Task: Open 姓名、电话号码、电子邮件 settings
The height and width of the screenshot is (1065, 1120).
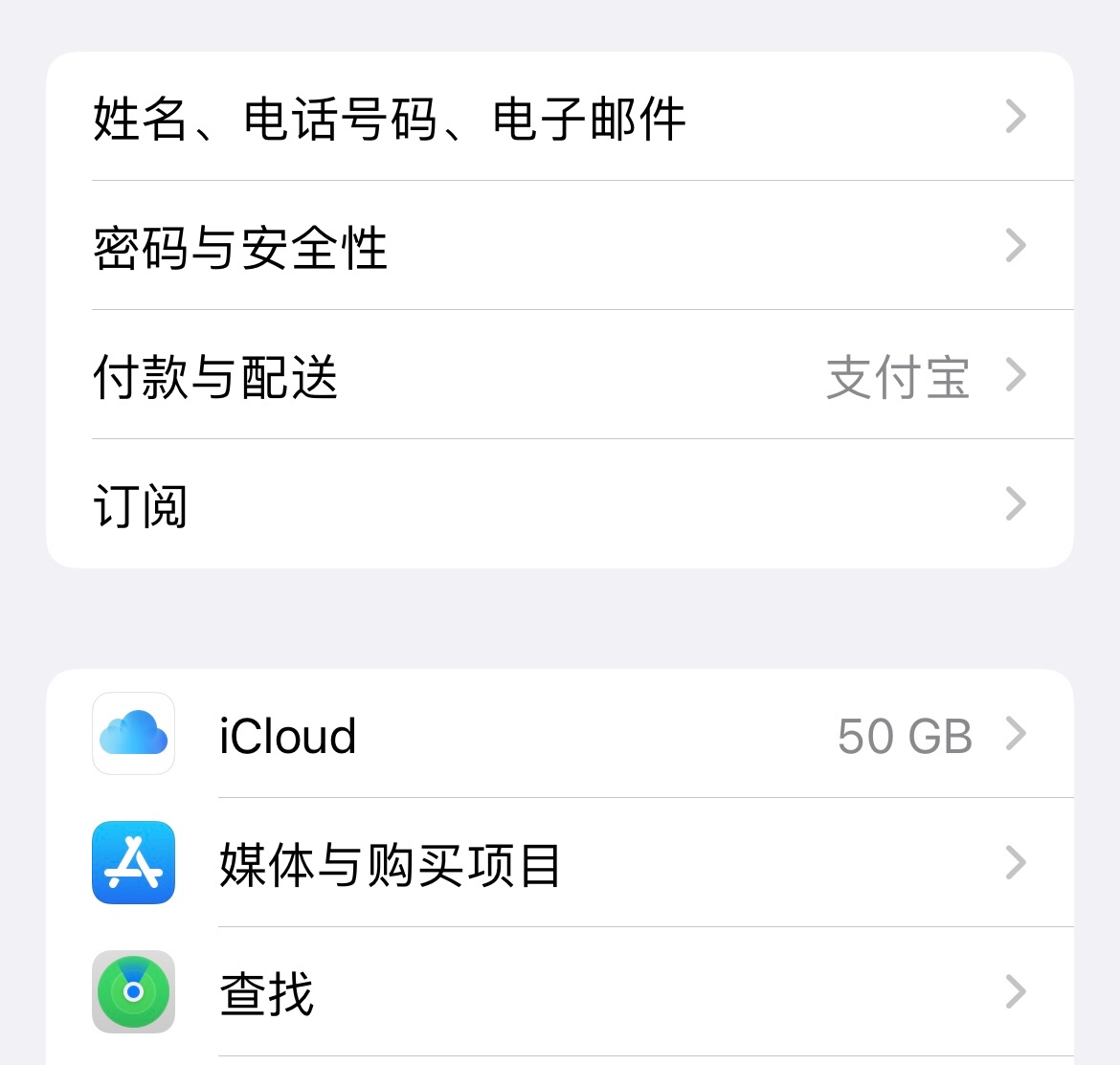Action: point(559,118)
